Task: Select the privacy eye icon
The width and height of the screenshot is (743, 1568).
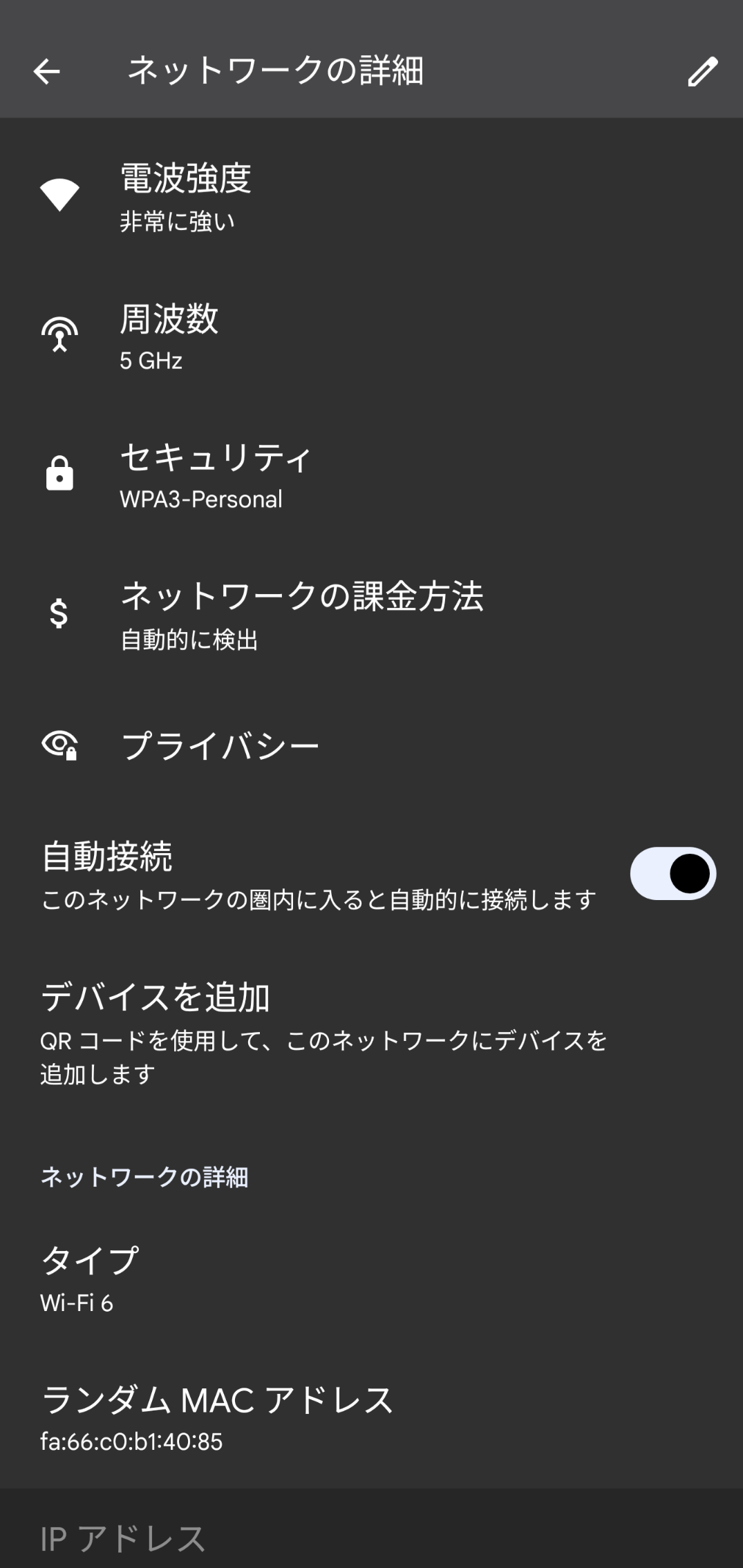Action: click(59, 746)
